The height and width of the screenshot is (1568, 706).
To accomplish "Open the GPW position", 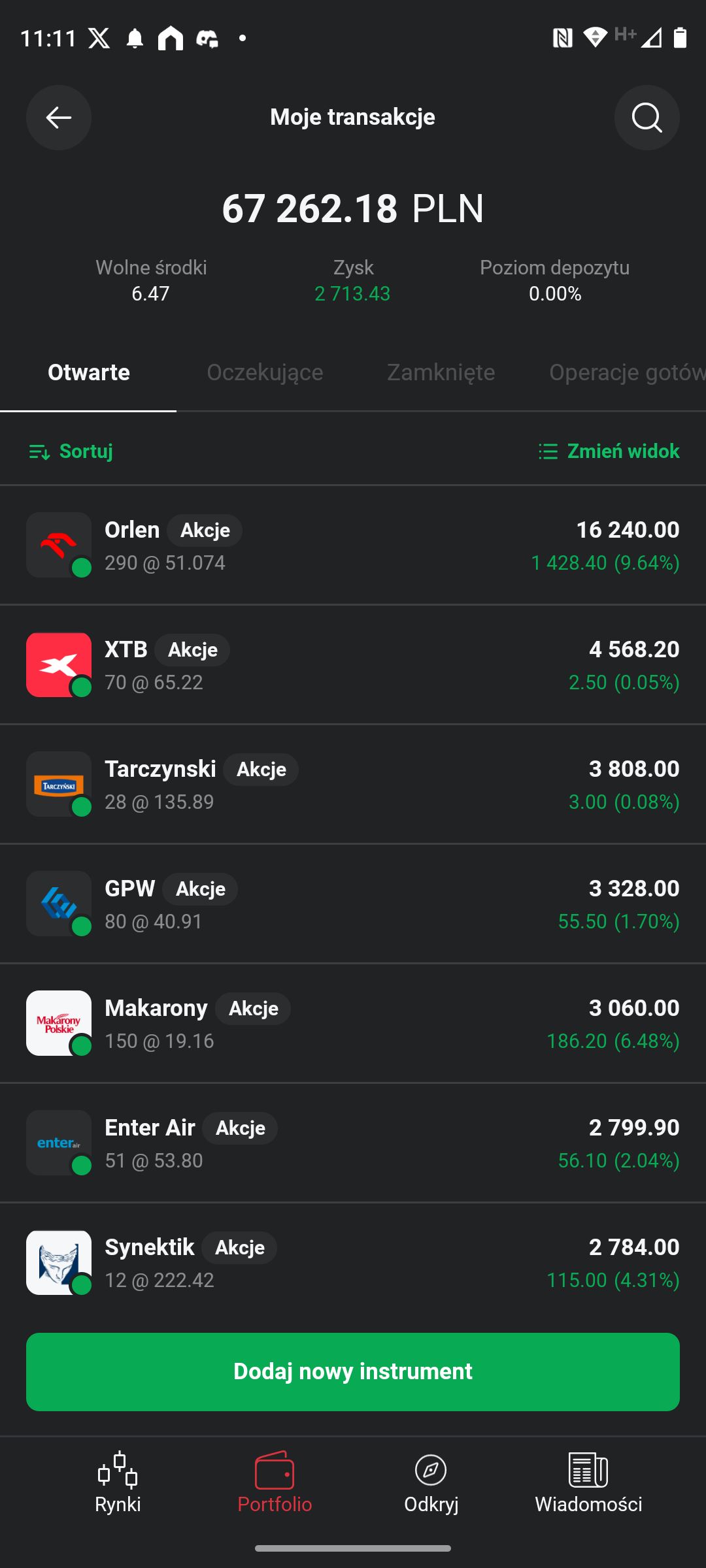I will click(x=353, y=904).
